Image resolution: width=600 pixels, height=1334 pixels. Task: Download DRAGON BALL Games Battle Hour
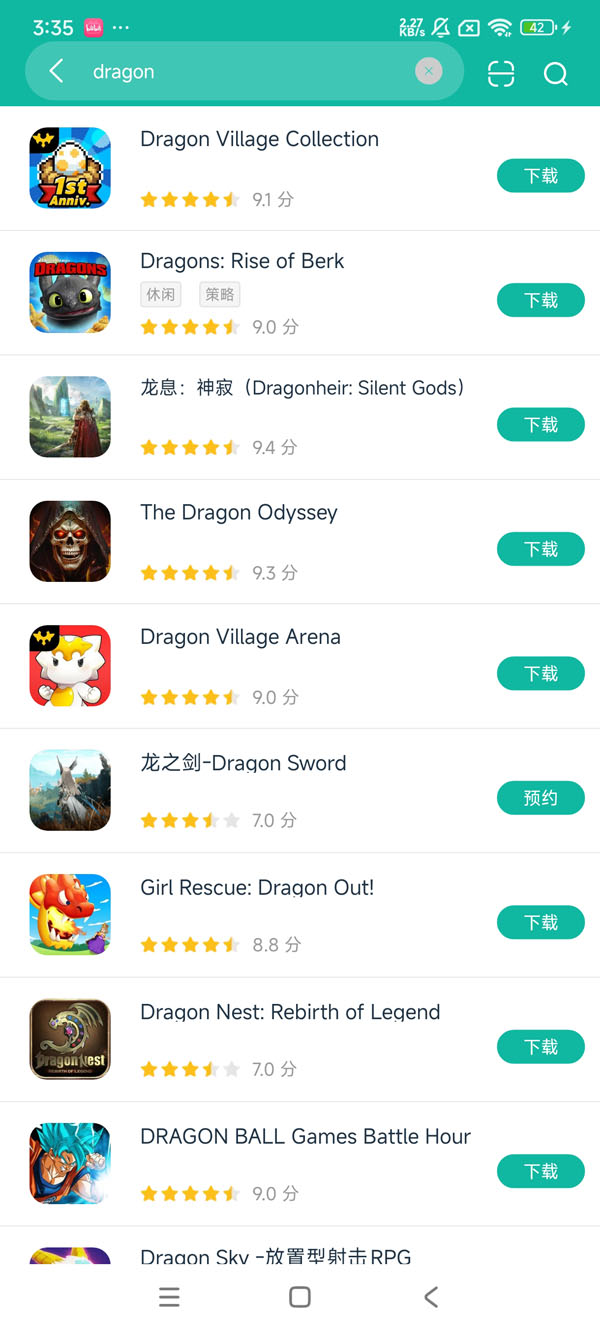click(540, 1171)
